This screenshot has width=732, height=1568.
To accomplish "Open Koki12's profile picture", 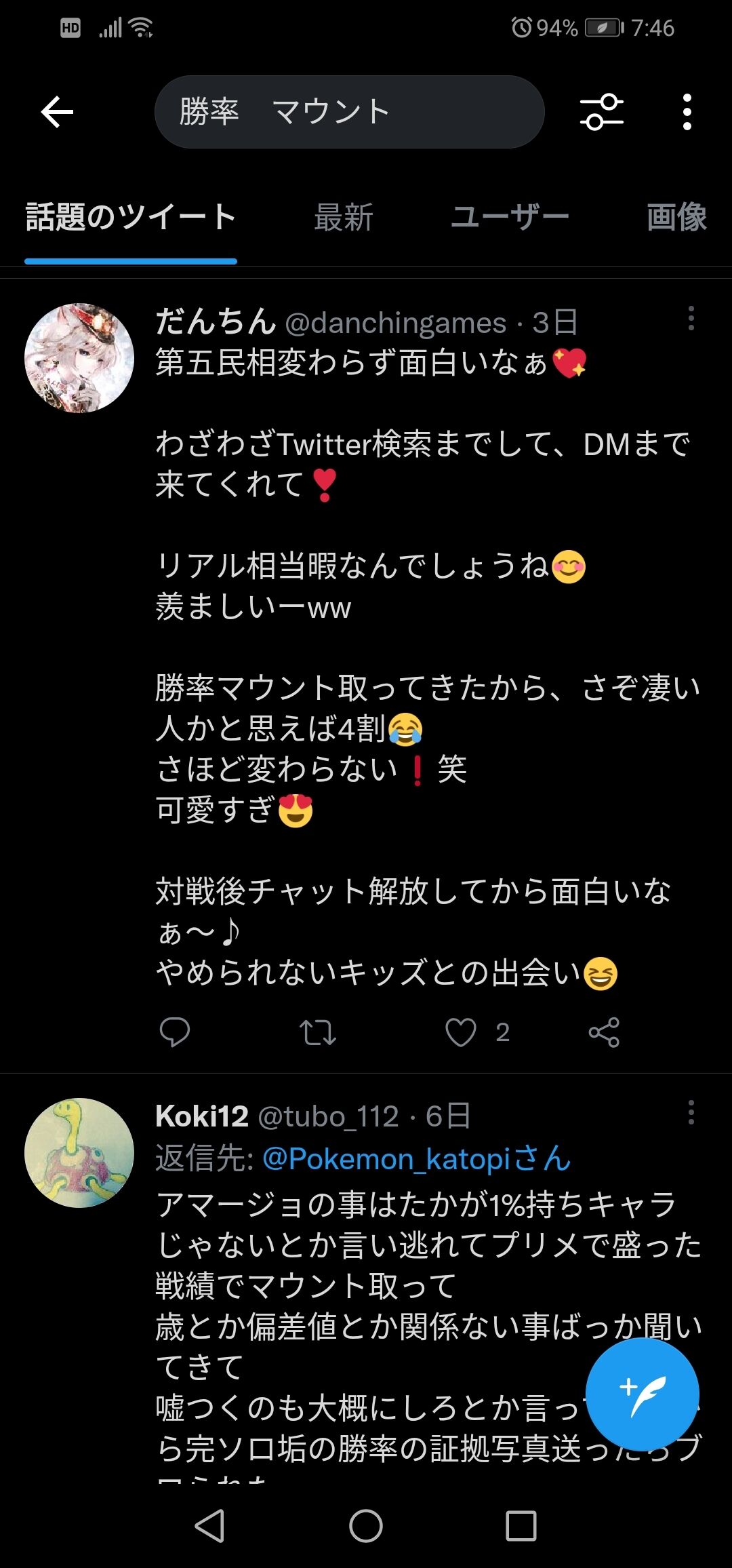I will [x=79, y=1152].
